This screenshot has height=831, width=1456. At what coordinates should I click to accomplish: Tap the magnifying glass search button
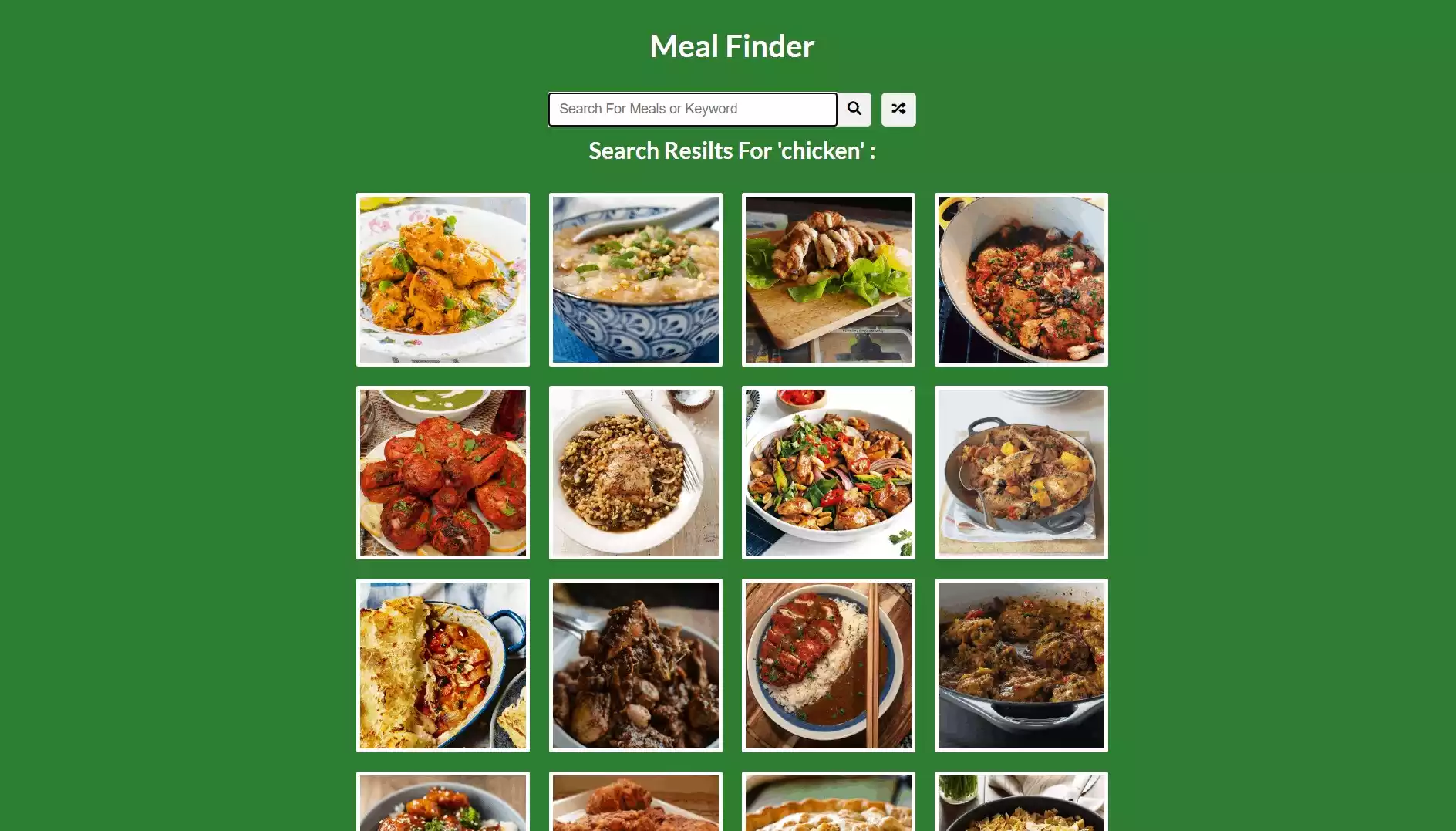854,109
